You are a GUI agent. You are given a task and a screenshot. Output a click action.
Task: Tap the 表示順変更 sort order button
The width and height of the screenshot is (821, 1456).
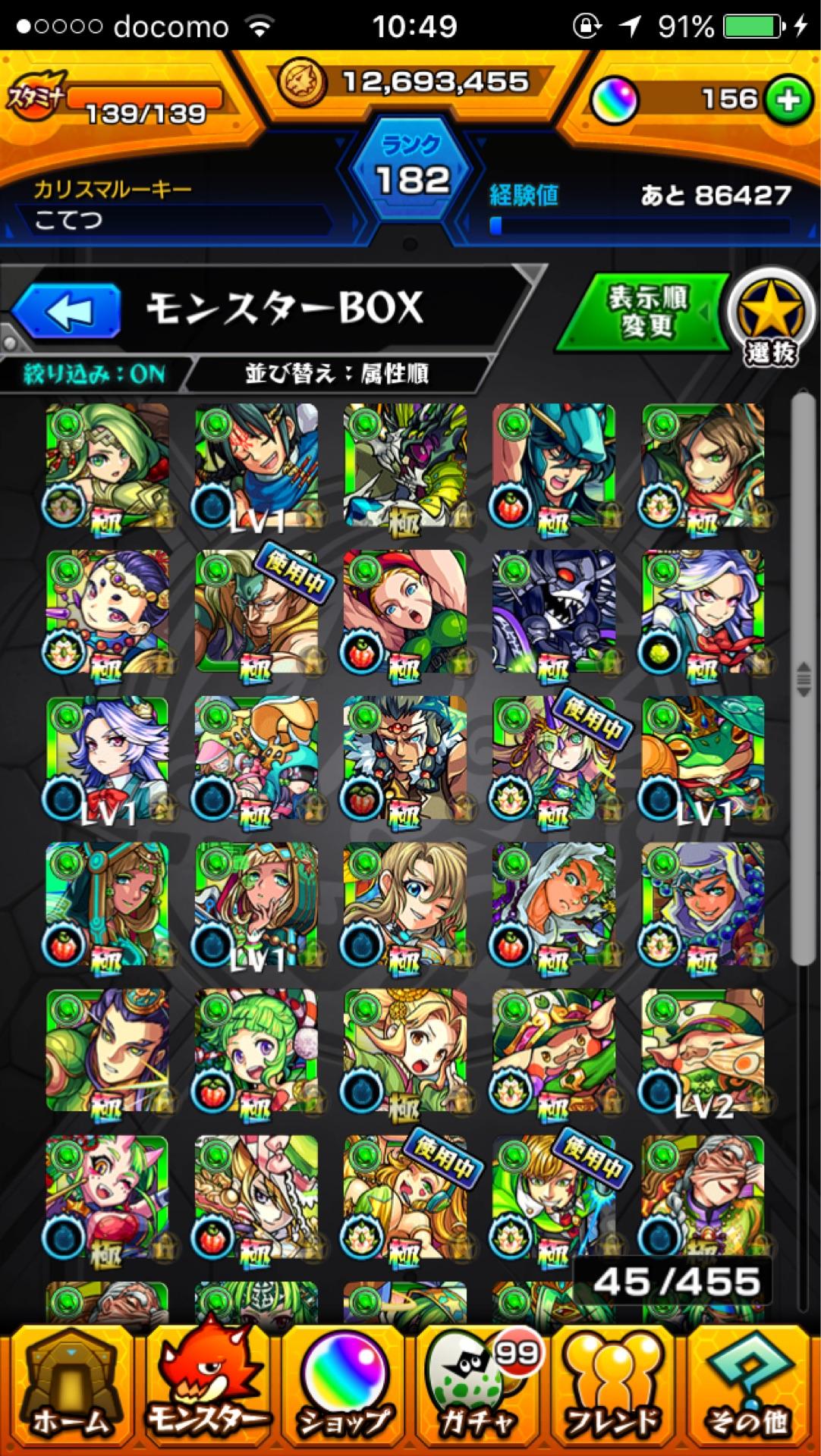point(646,312)
